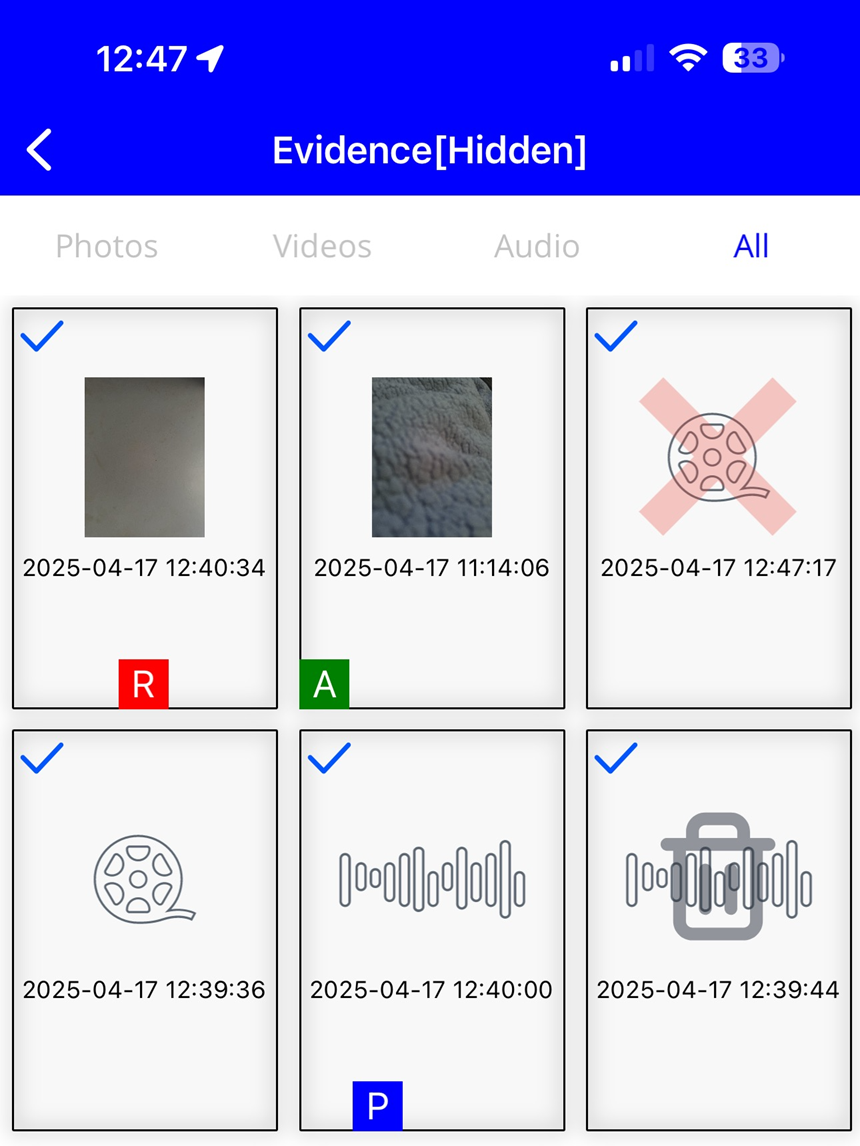Switch to the Videos tab
860x1146 pixels.
tap(322, 246)
